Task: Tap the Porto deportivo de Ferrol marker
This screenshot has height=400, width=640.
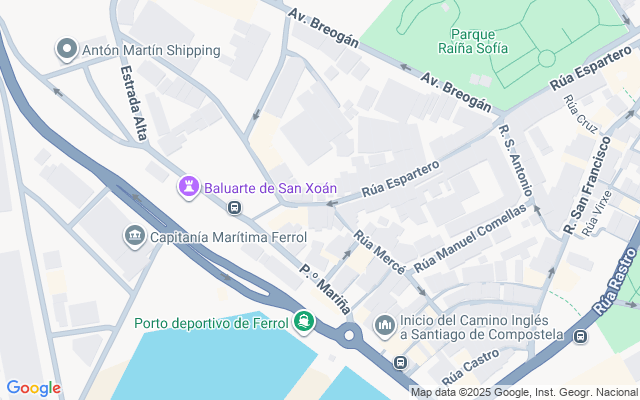Action: (x=303, y=321)
